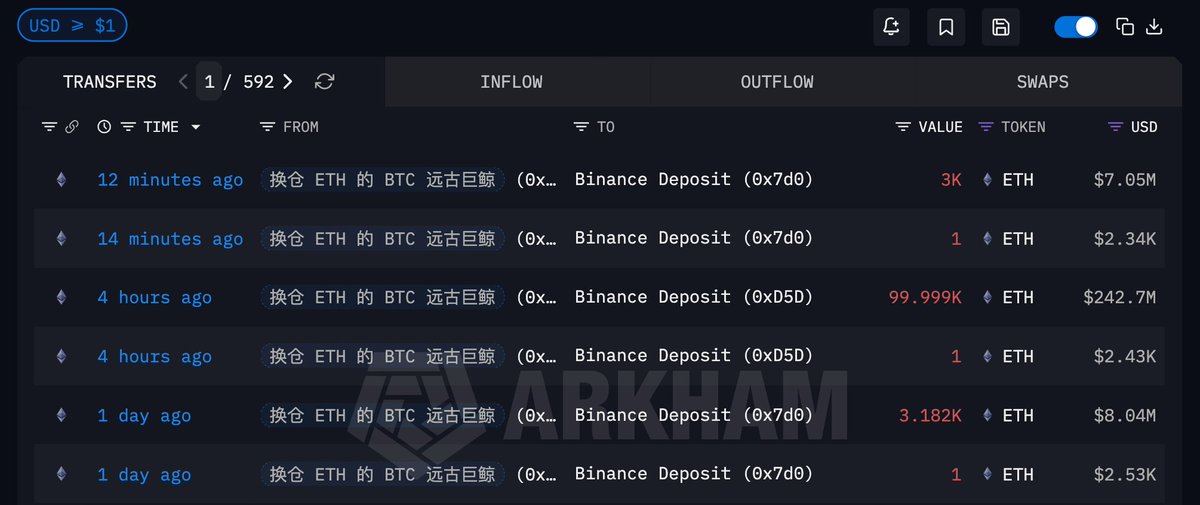Create an alert with the bell icon
This screenshot has height=505, width=1200.
click(891, 27)
